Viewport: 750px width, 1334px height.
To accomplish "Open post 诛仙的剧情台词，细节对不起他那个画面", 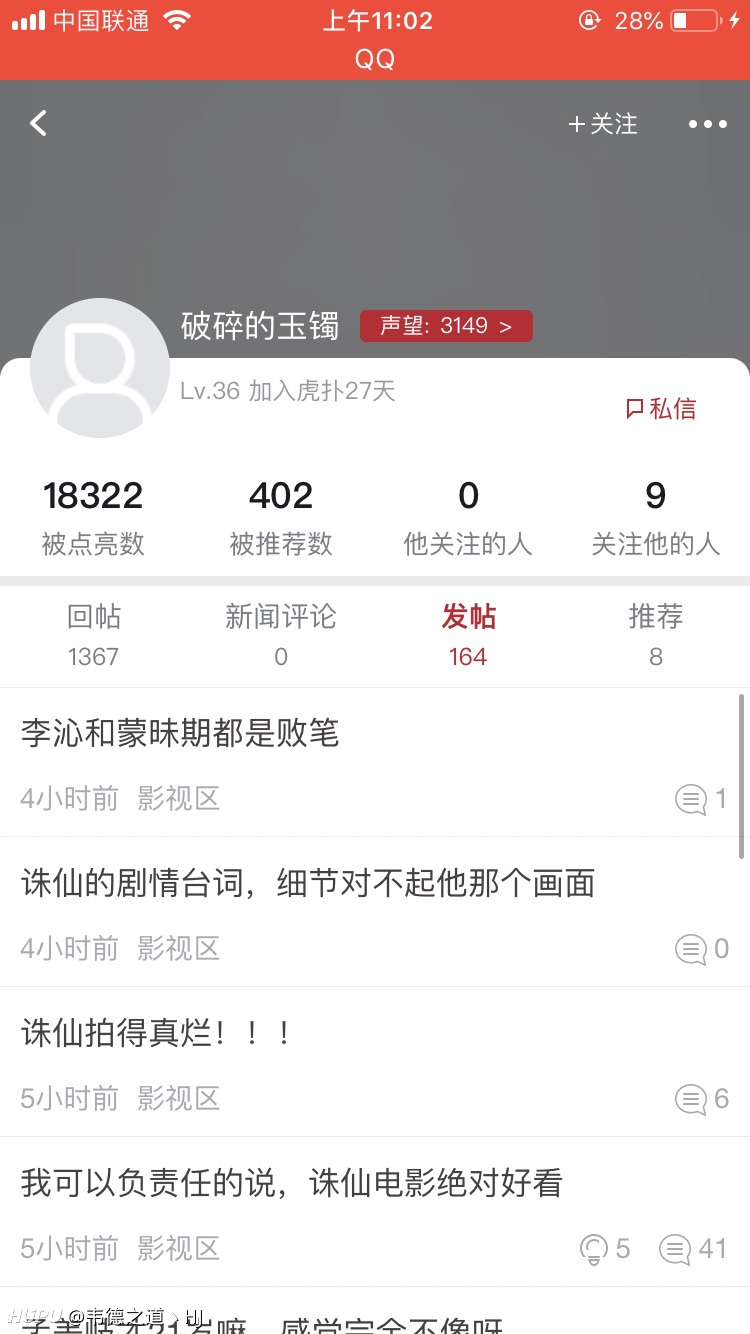I will coord(375,912).
